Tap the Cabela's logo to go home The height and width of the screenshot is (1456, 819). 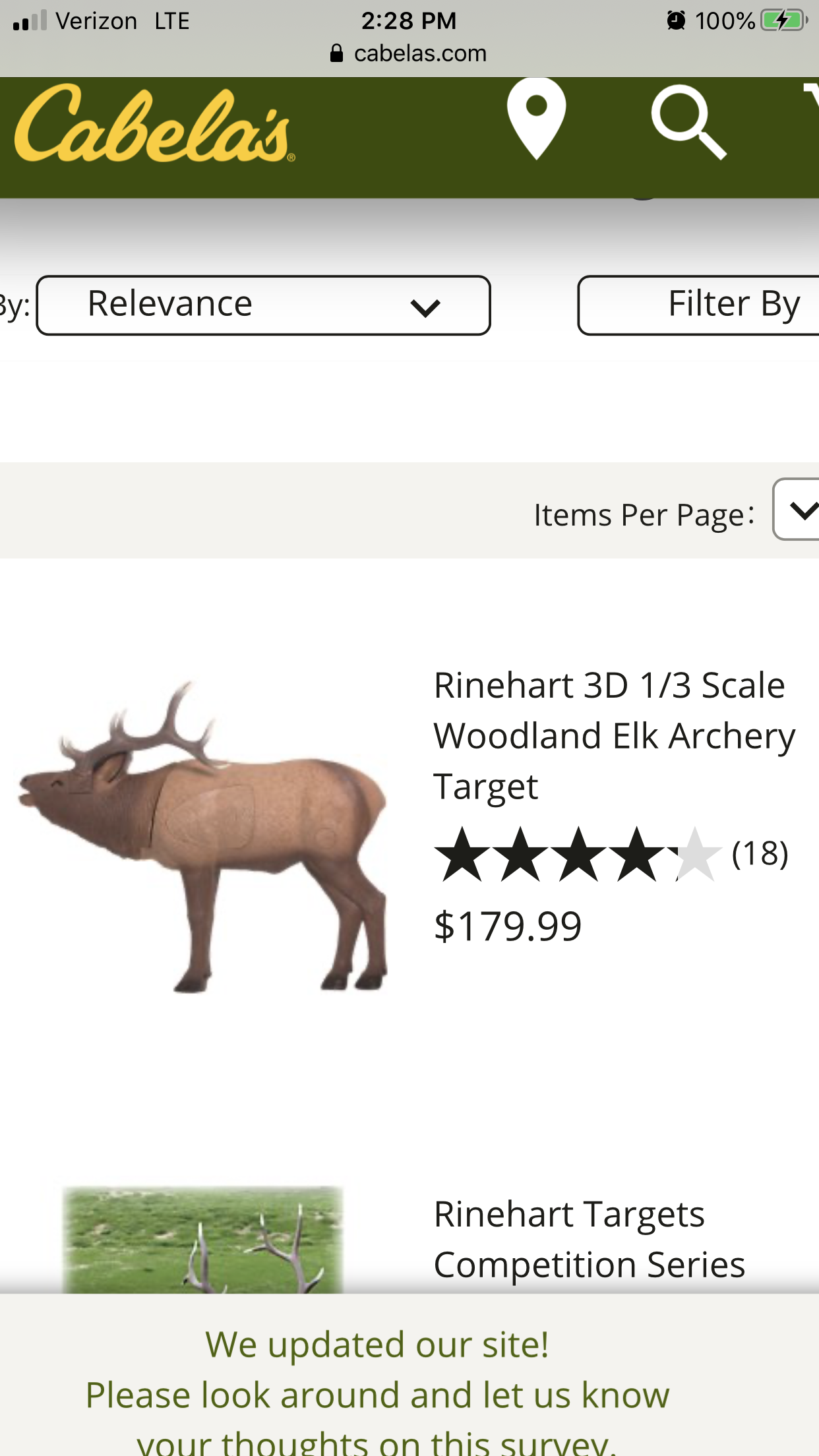[x=155, y=124]
